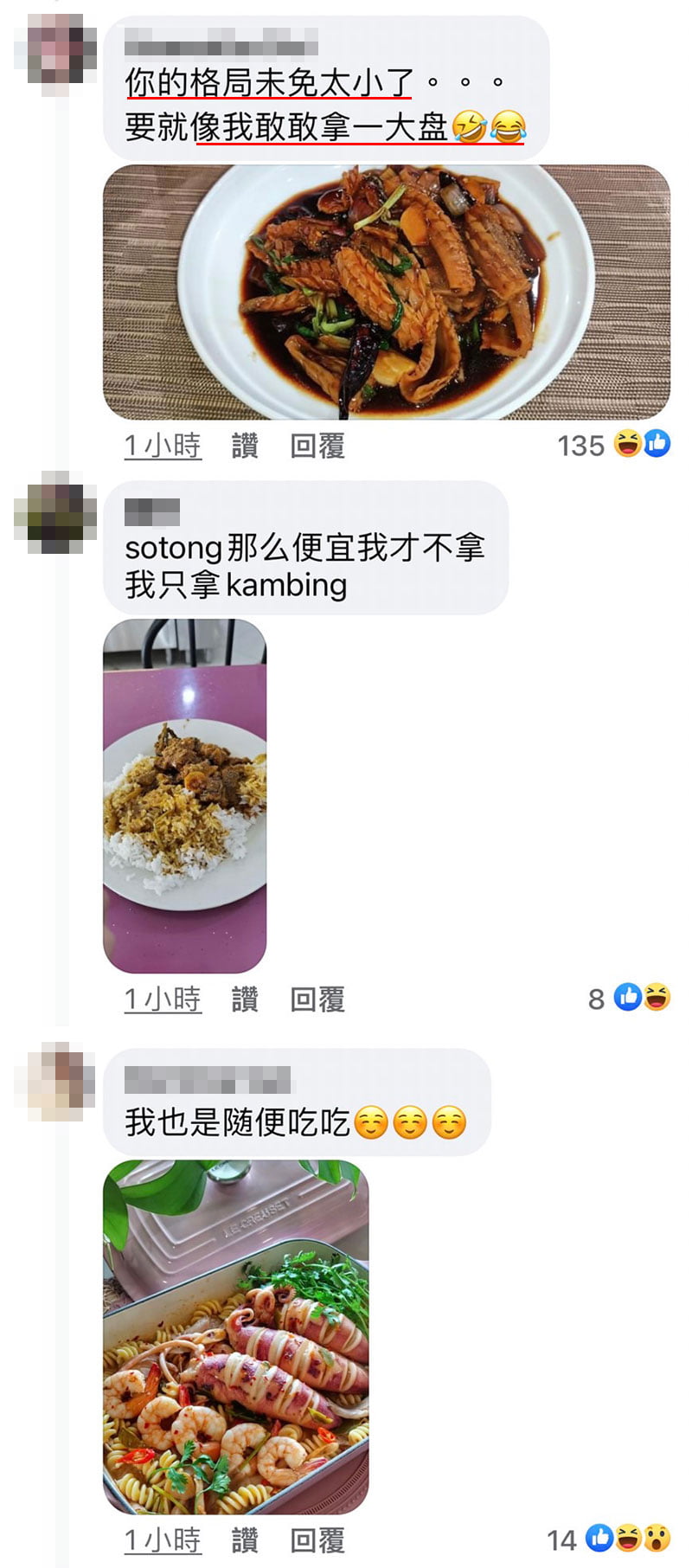View the 8 reactions on kambing comment
Screen dimensions: 692x1568
click(630, 999)
